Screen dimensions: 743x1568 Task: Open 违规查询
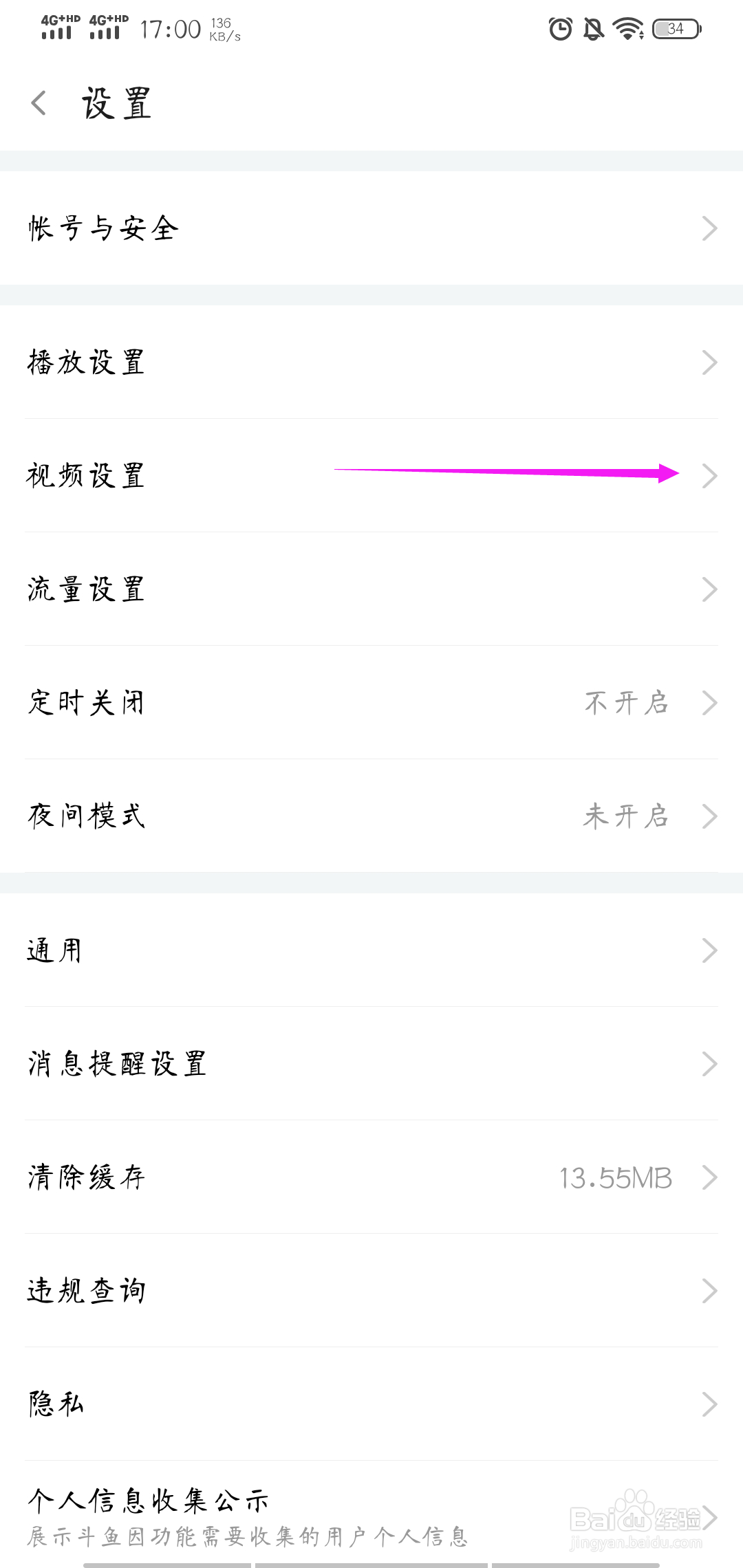click(371, 1290)
